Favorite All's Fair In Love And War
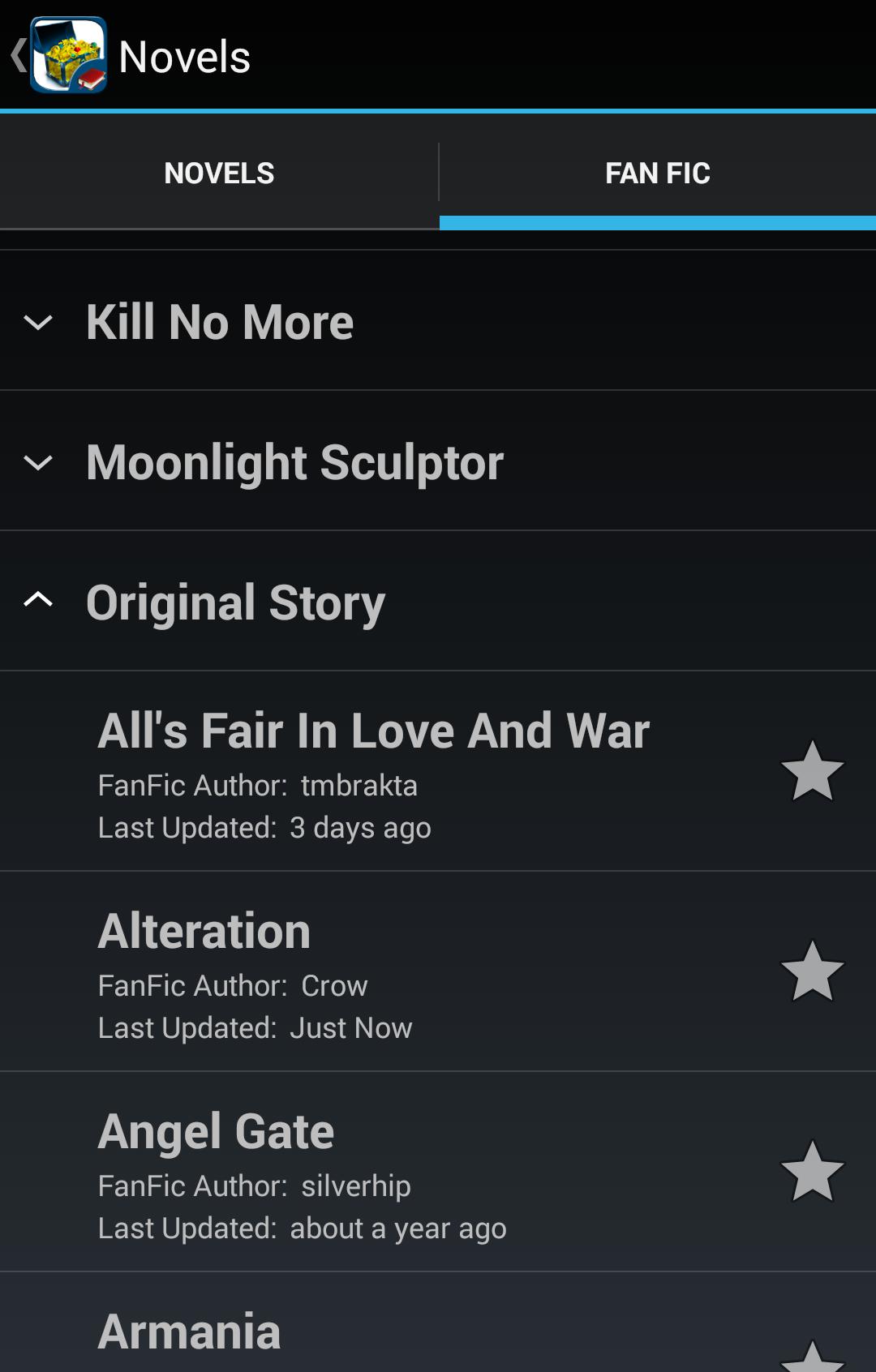The image size is (876, 1372). click(812, 771)
